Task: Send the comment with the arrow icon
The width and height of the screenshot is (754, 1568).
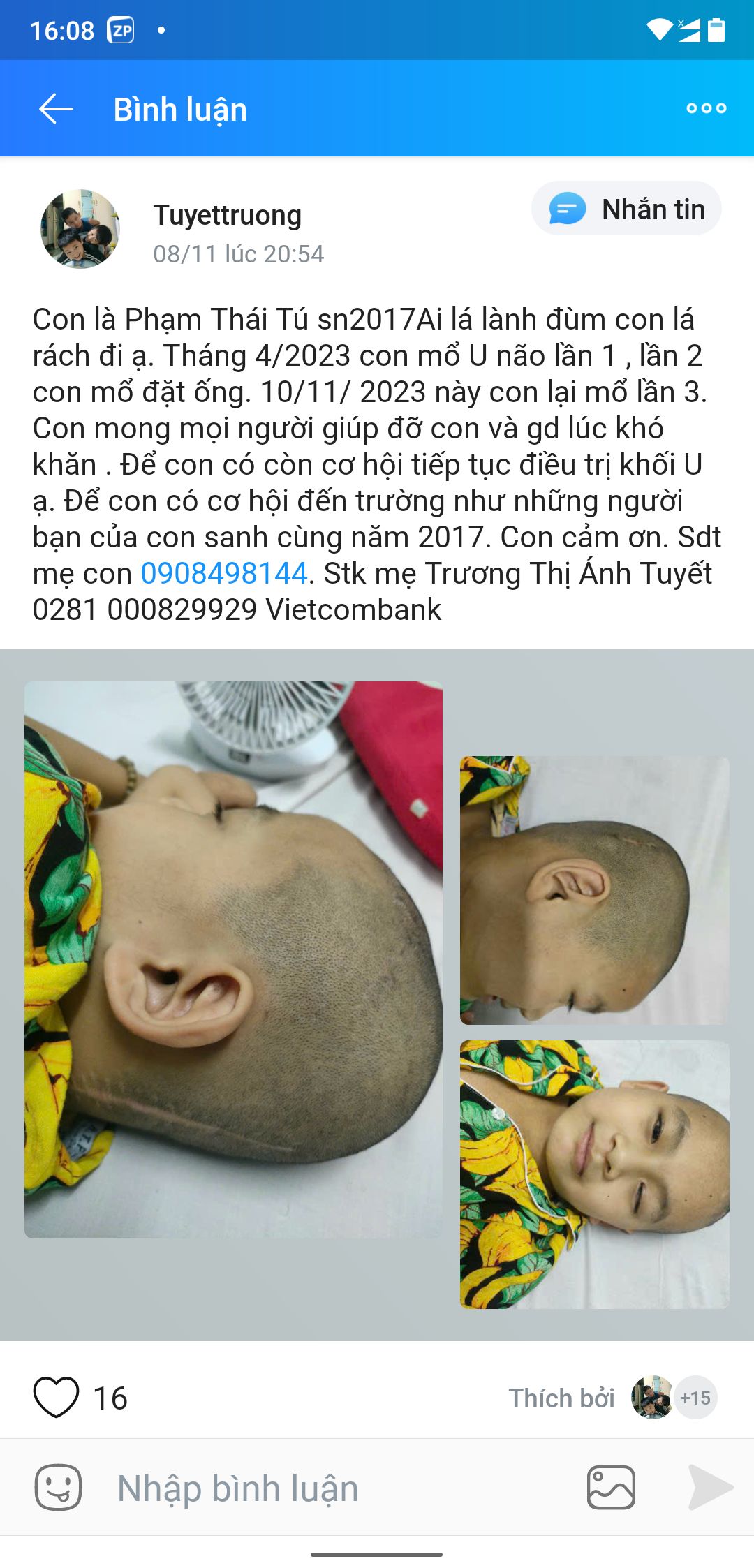Action: (709, 1488)
